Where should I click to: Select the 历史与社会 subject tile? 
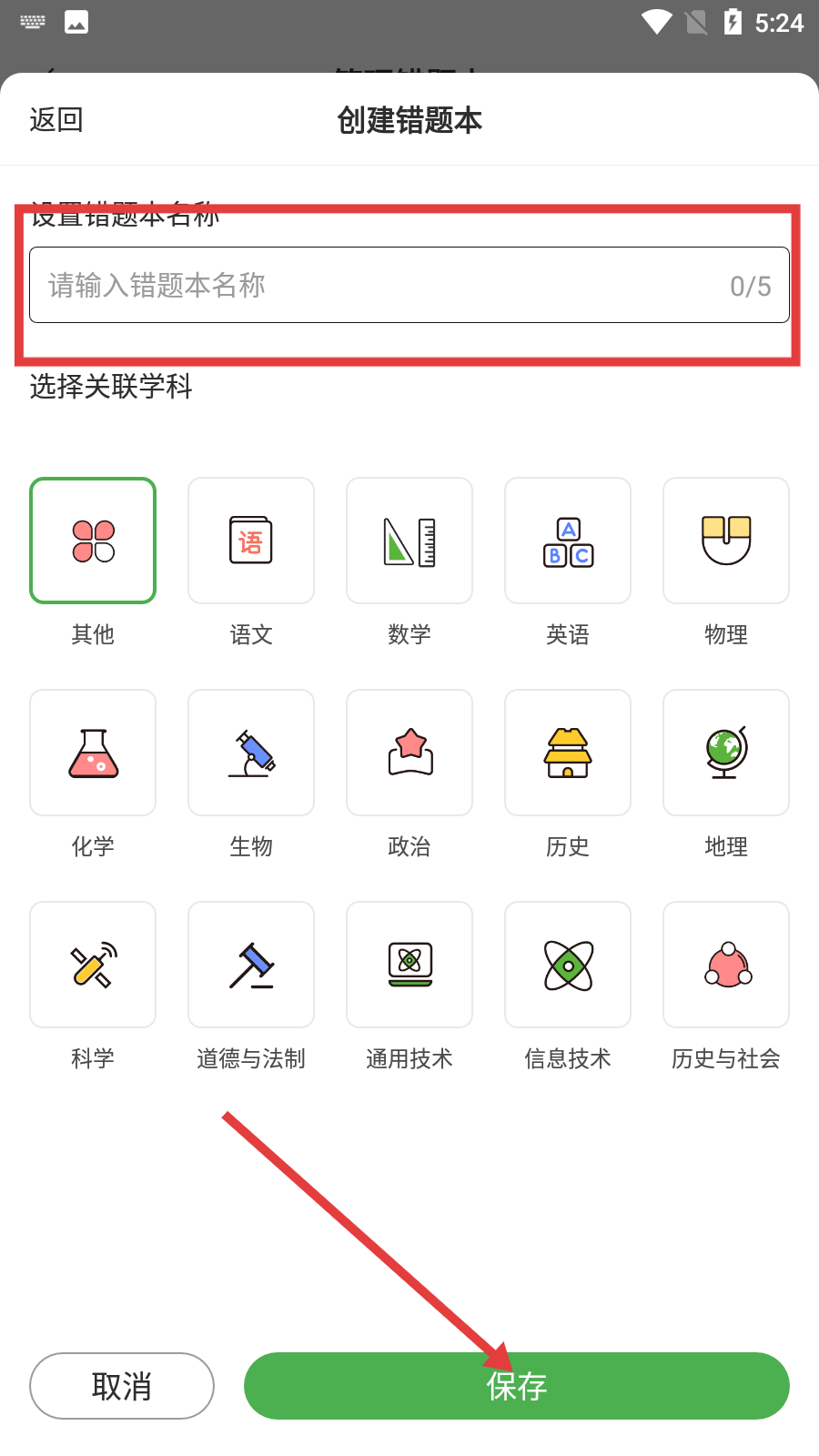tap(726, 965)
